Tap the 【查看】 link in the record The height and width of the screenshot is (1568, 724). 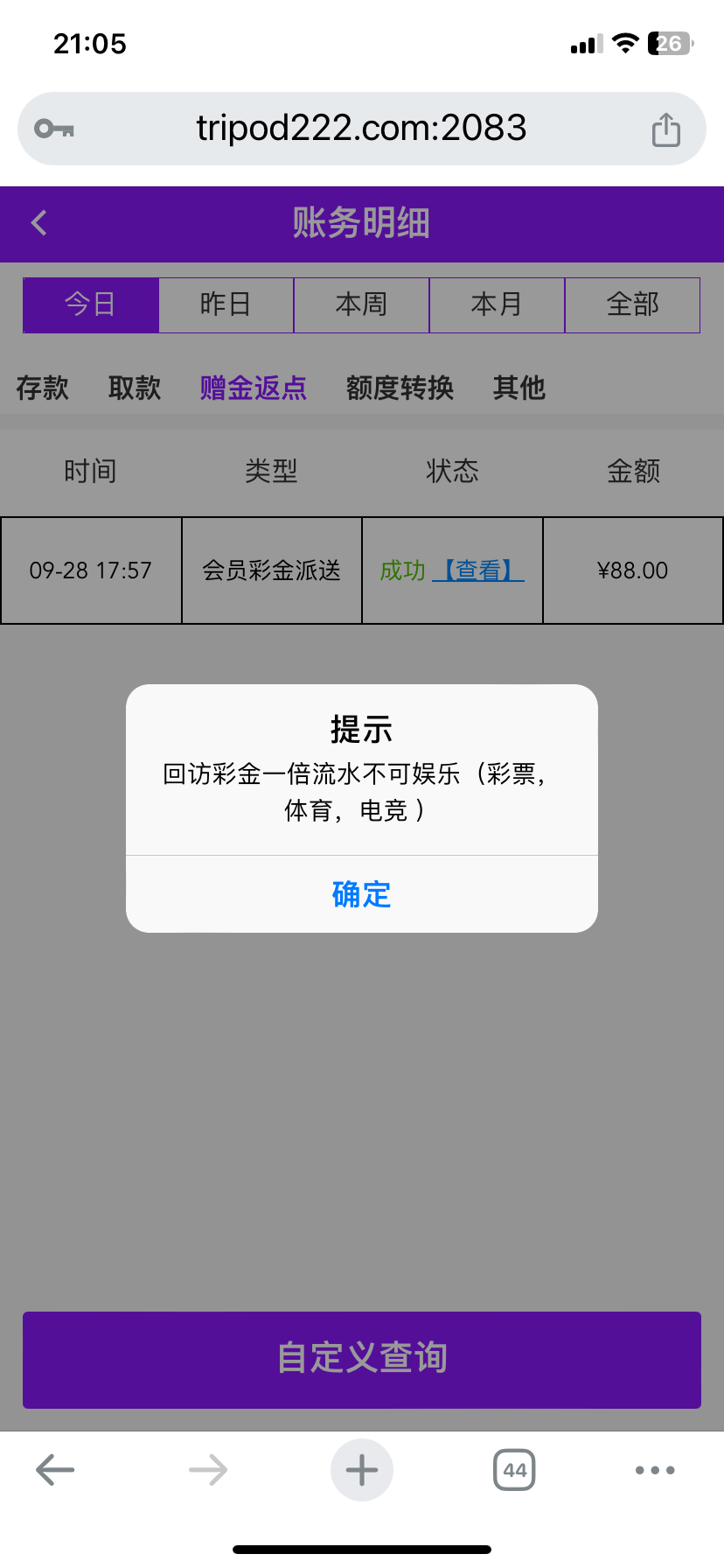[x=478, y=570]
